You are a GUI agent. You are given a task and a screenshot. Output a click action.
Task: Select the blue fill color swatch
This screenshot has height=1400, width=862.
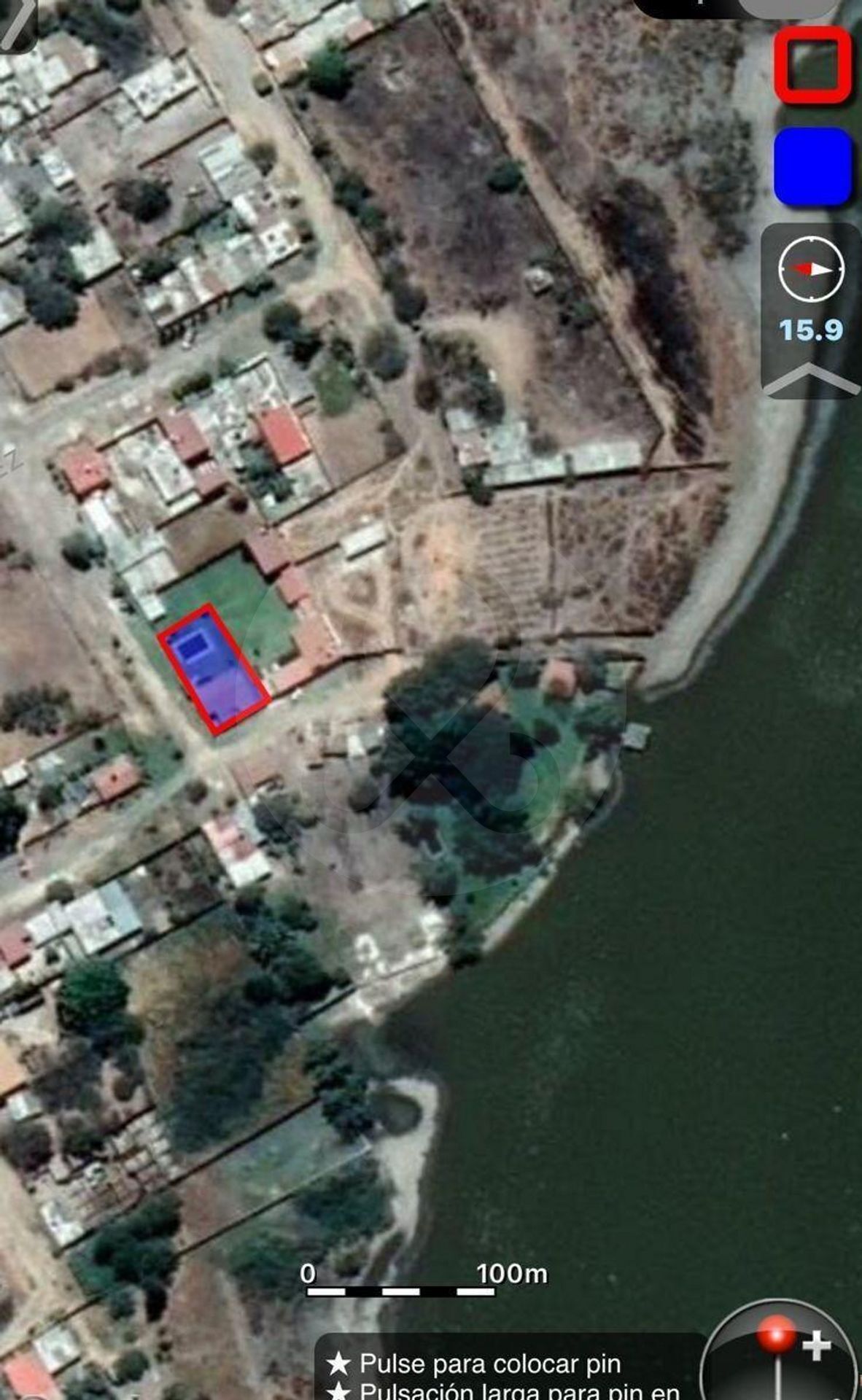[x=812, y=166]
